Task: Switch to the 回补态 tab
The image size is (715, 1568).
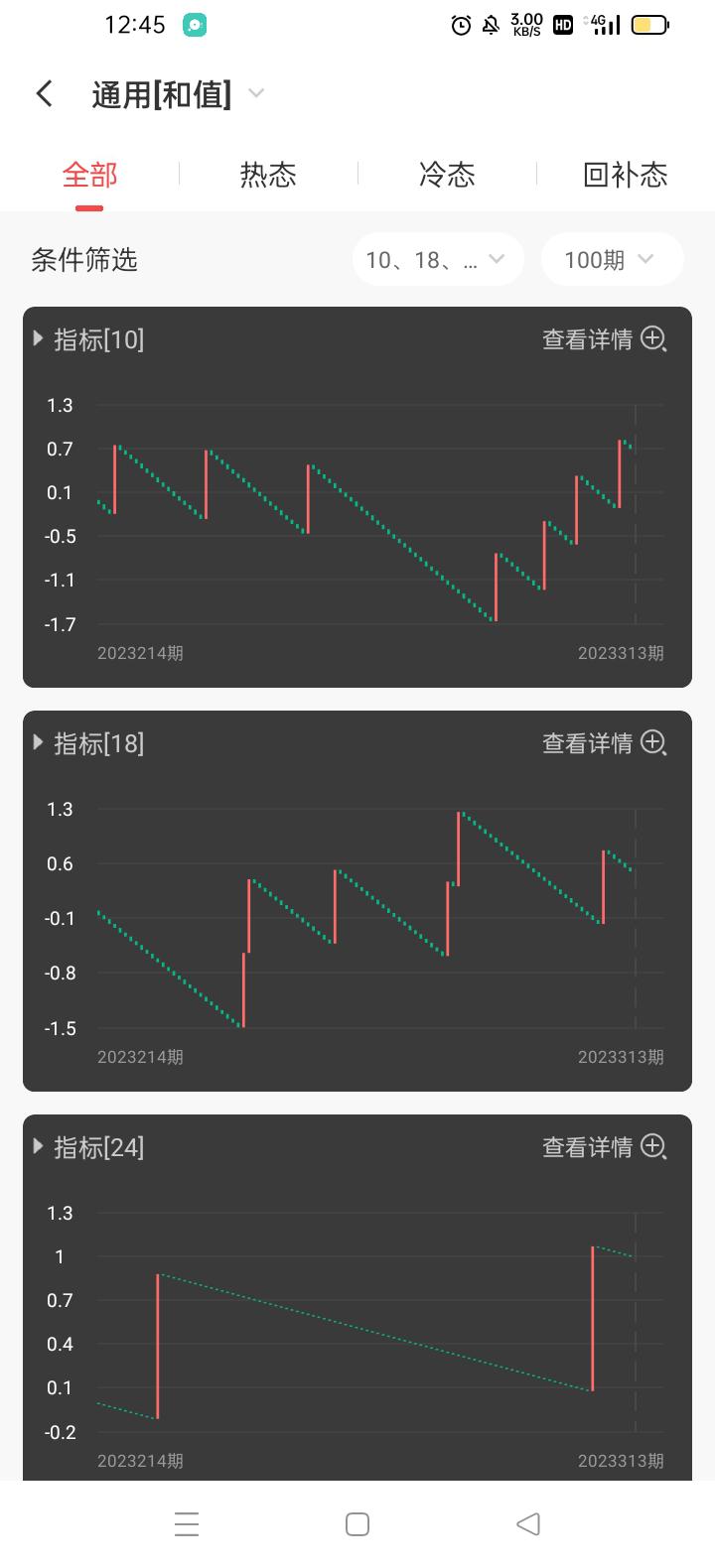Action: (626, 176)
